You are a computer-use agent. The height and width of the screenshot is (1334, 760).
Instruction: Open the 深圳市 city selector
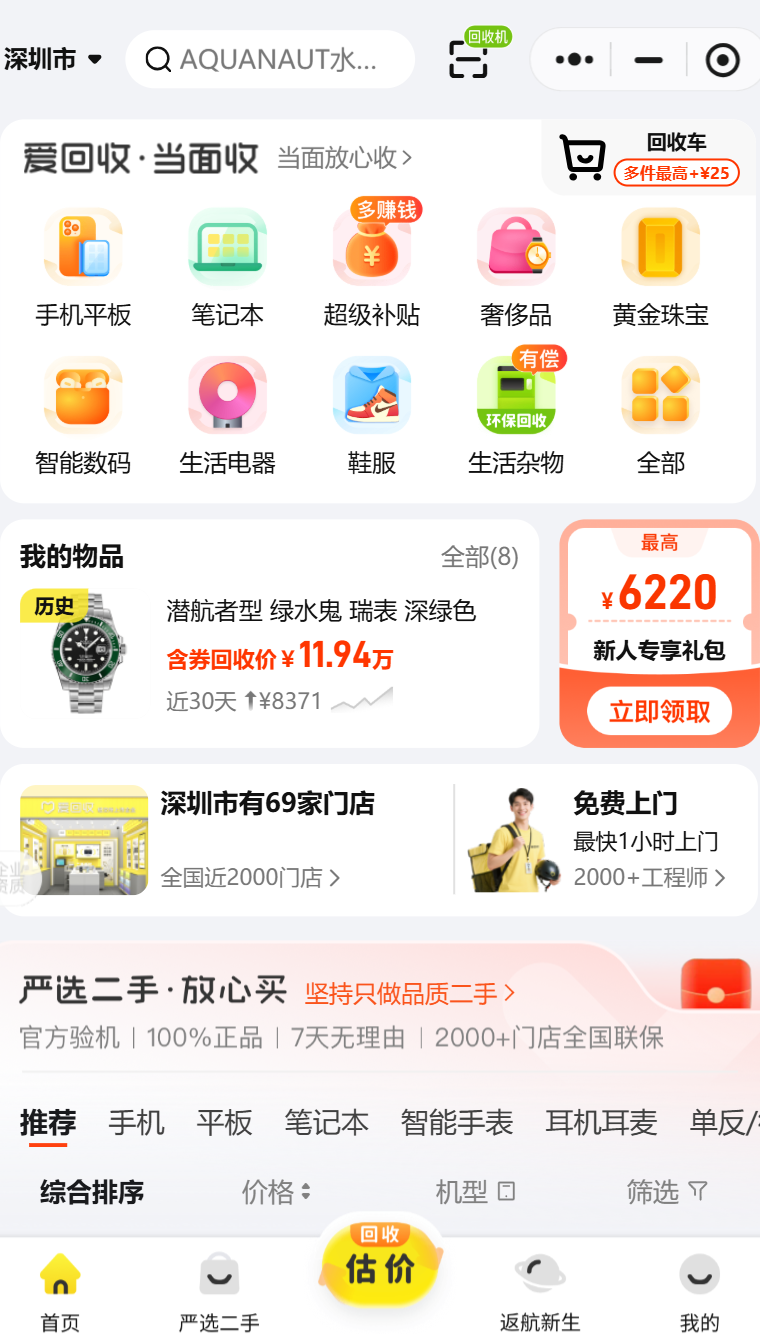[54, 59]
